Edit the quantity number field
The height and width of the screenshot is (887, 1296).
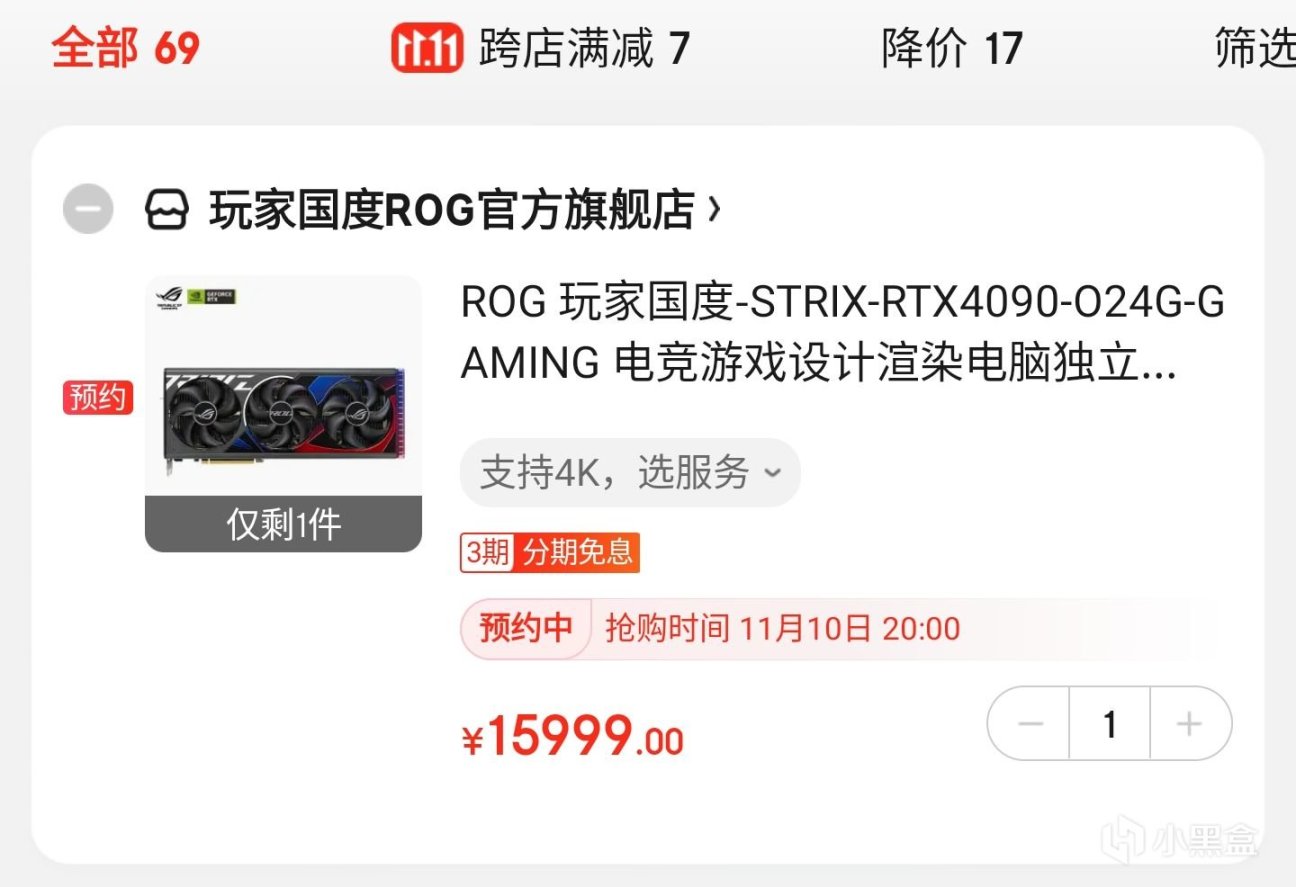1109,724
